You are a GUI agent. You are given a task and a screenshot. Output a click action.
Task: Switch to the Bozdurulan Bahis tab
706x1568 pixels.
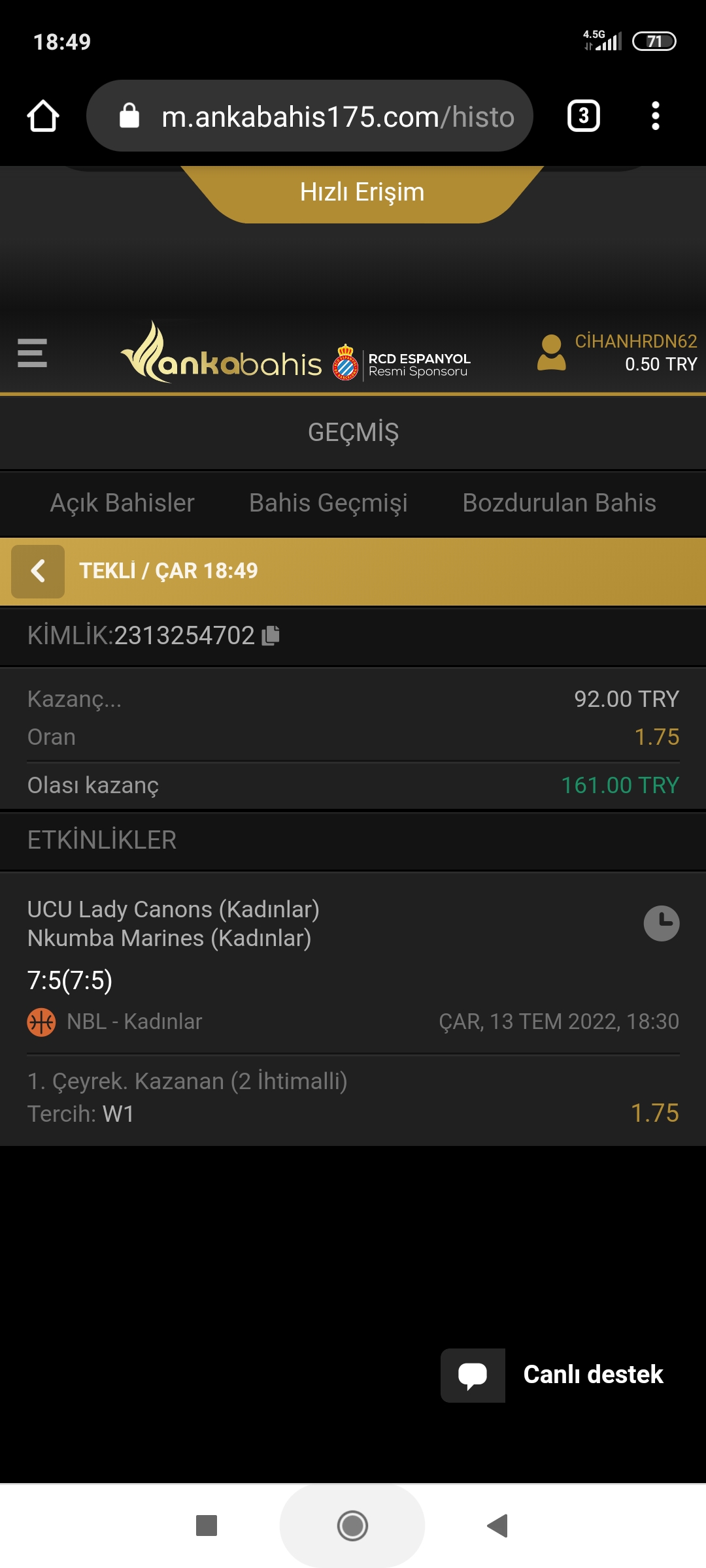(x=559, y=503)
